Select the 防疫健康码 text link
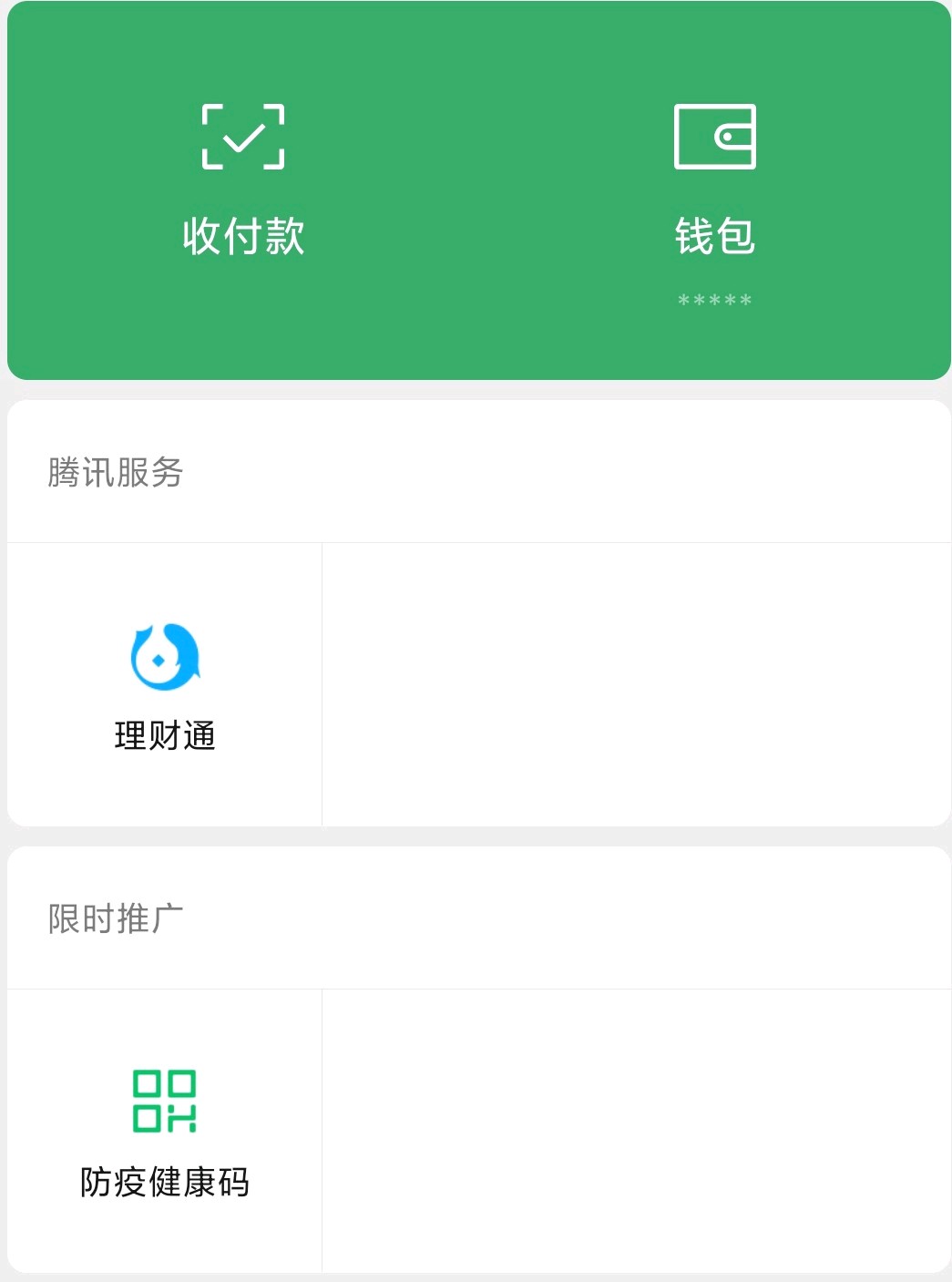952x1282 pixels. click(x=164, y=1183)
